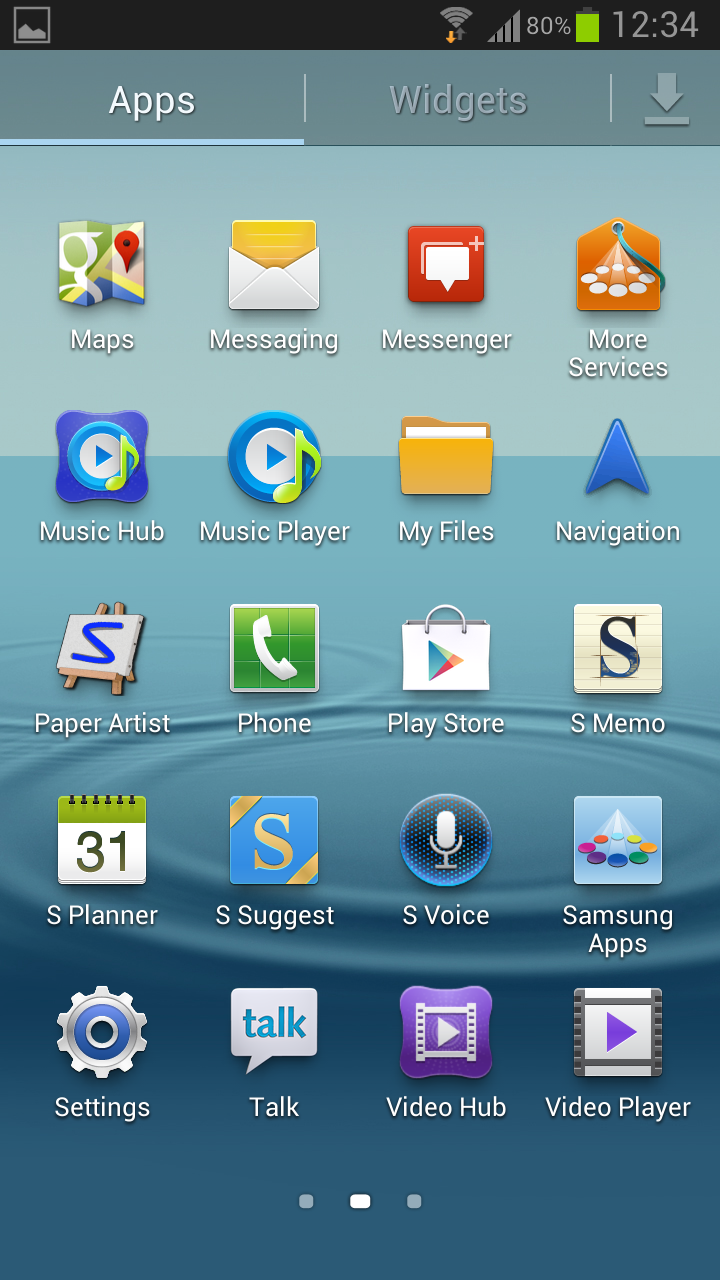
Task: Switch to the Widgets tab
Action: click(458, 100)
